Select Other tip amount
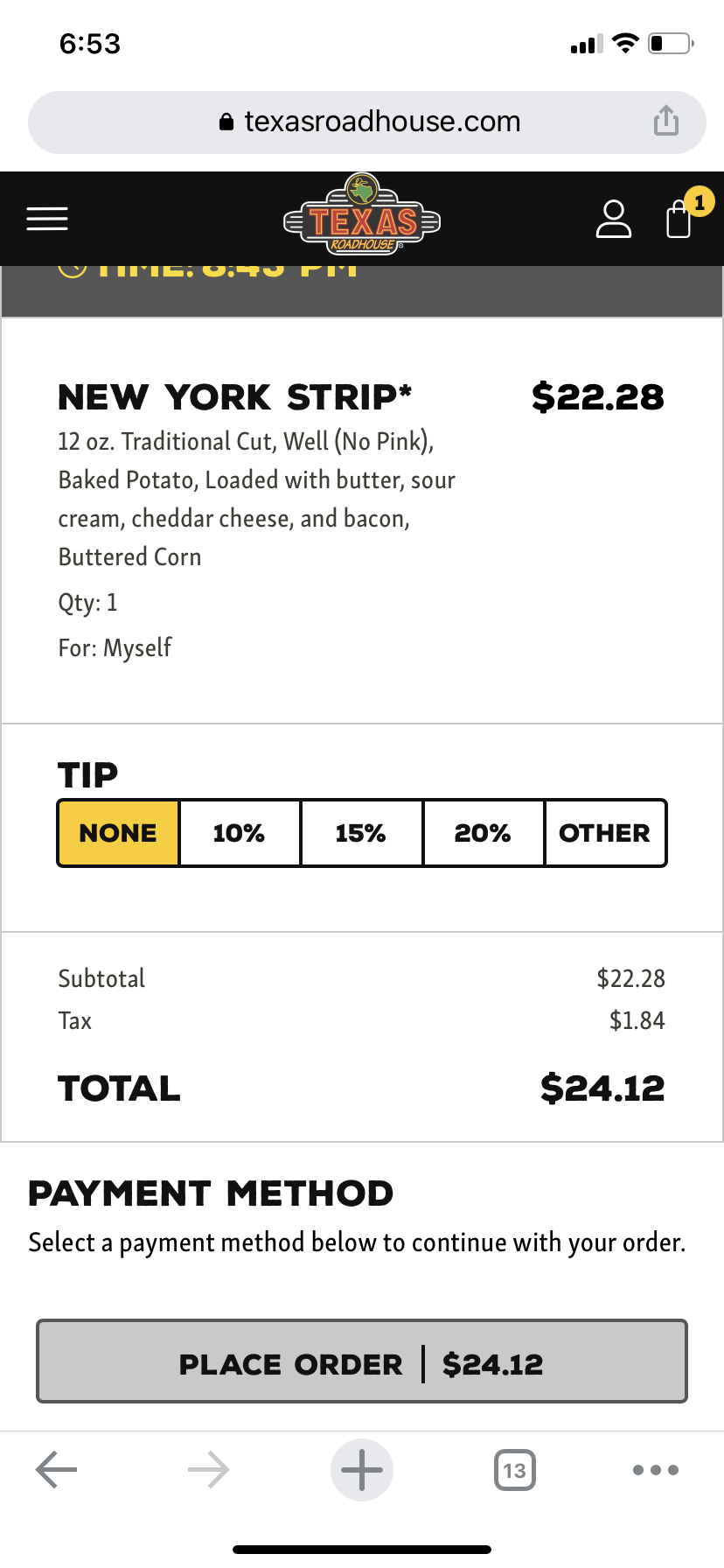 tap(604, 833)
